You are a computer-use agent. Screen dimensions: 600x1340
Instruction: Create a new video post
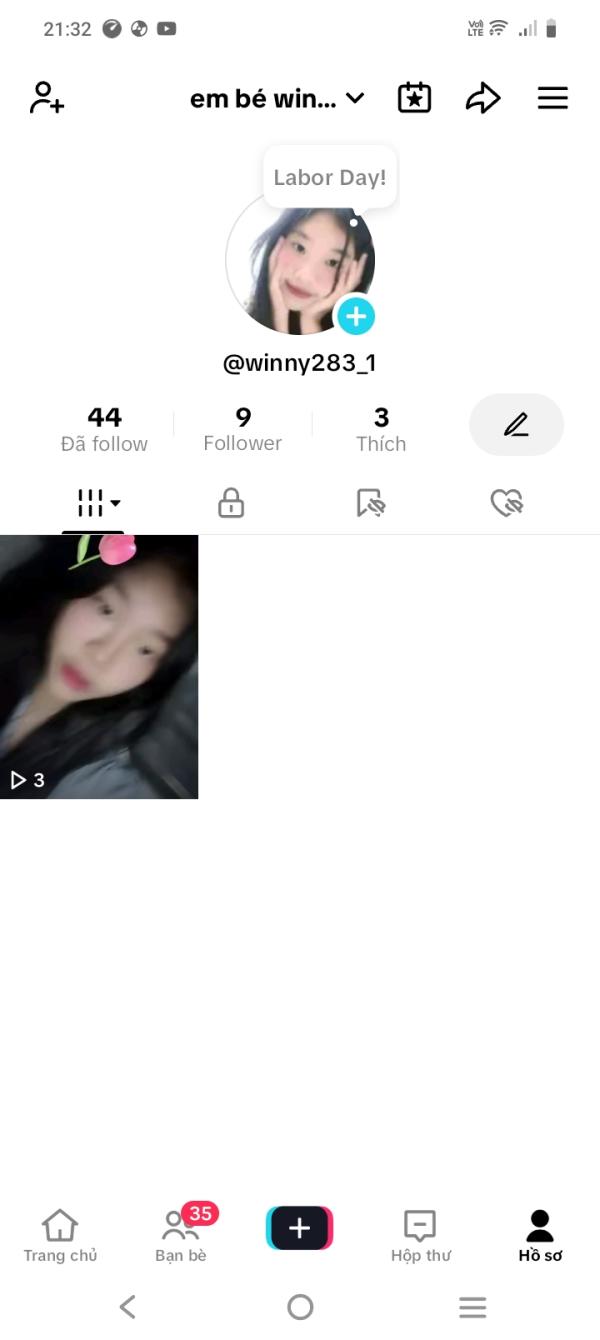click(300, 1228)
